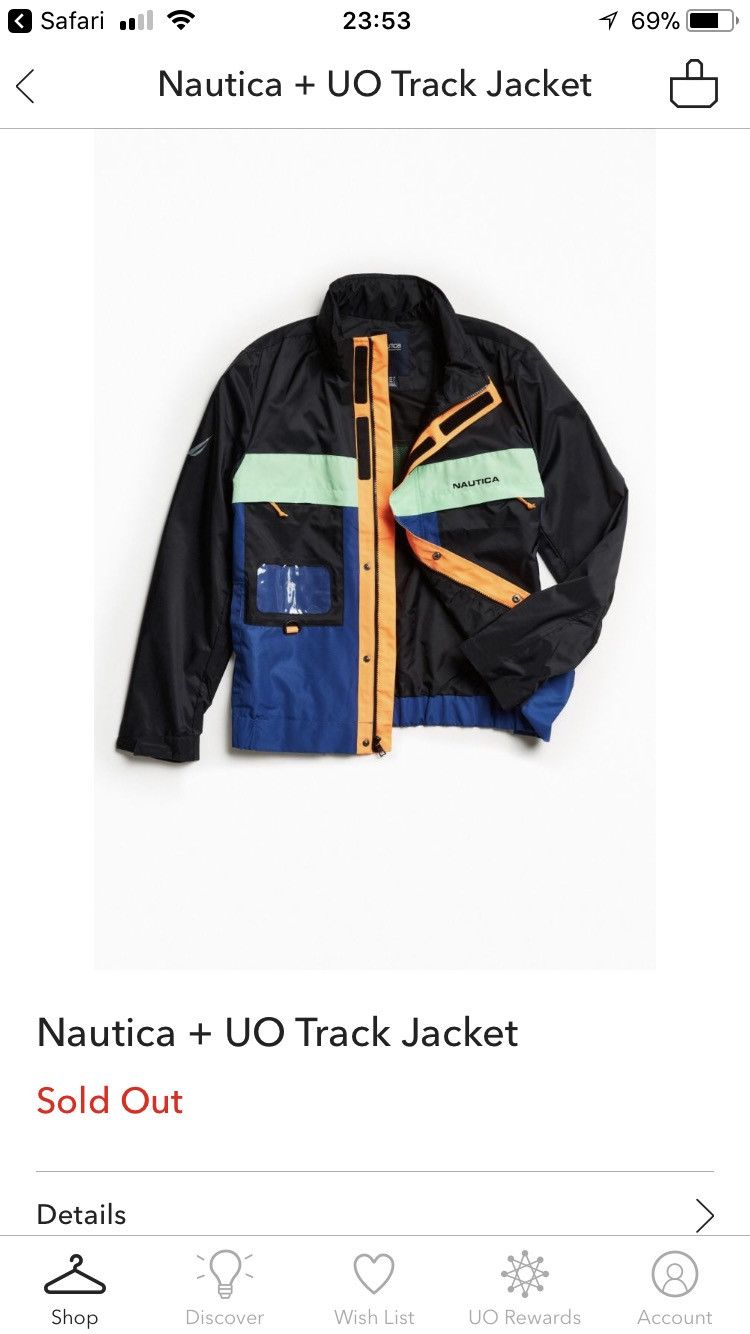
Task: Open Wish List heart icon
Action: click(374, 1275)
